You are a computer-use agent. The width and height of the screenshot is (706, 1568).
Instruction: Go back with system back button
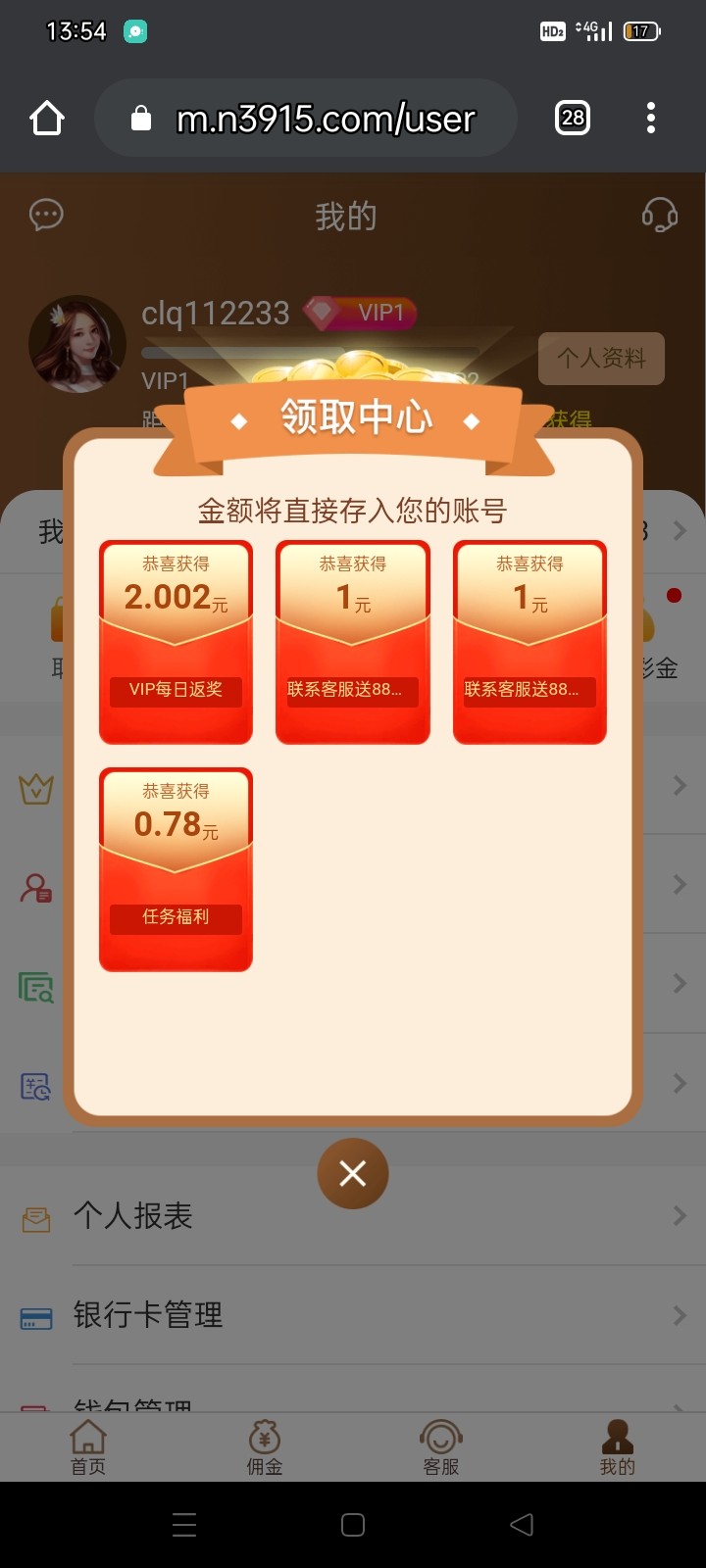click(x=522, y=1524)
